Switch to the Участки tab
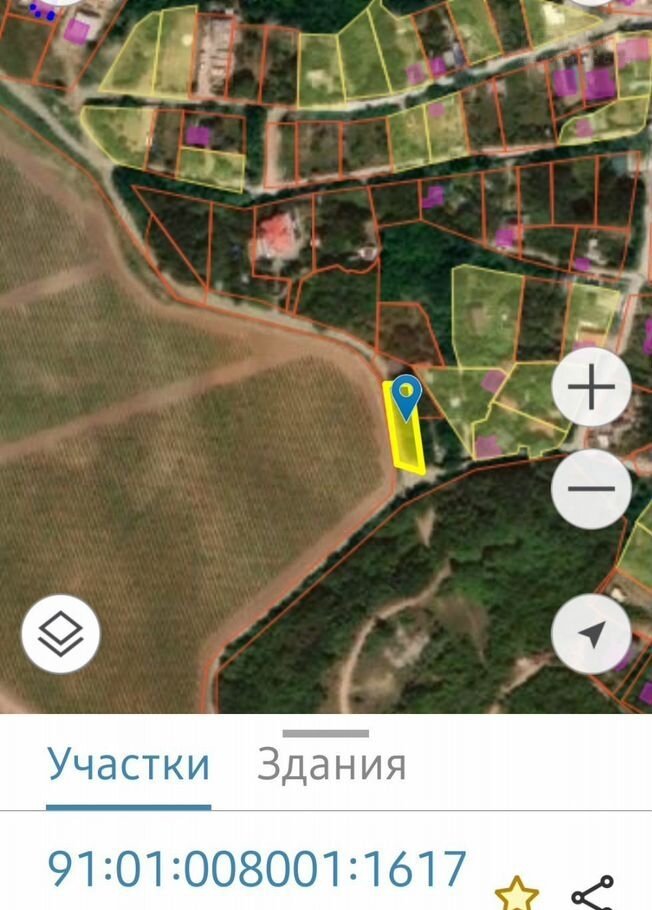 (x=129, y=765)
